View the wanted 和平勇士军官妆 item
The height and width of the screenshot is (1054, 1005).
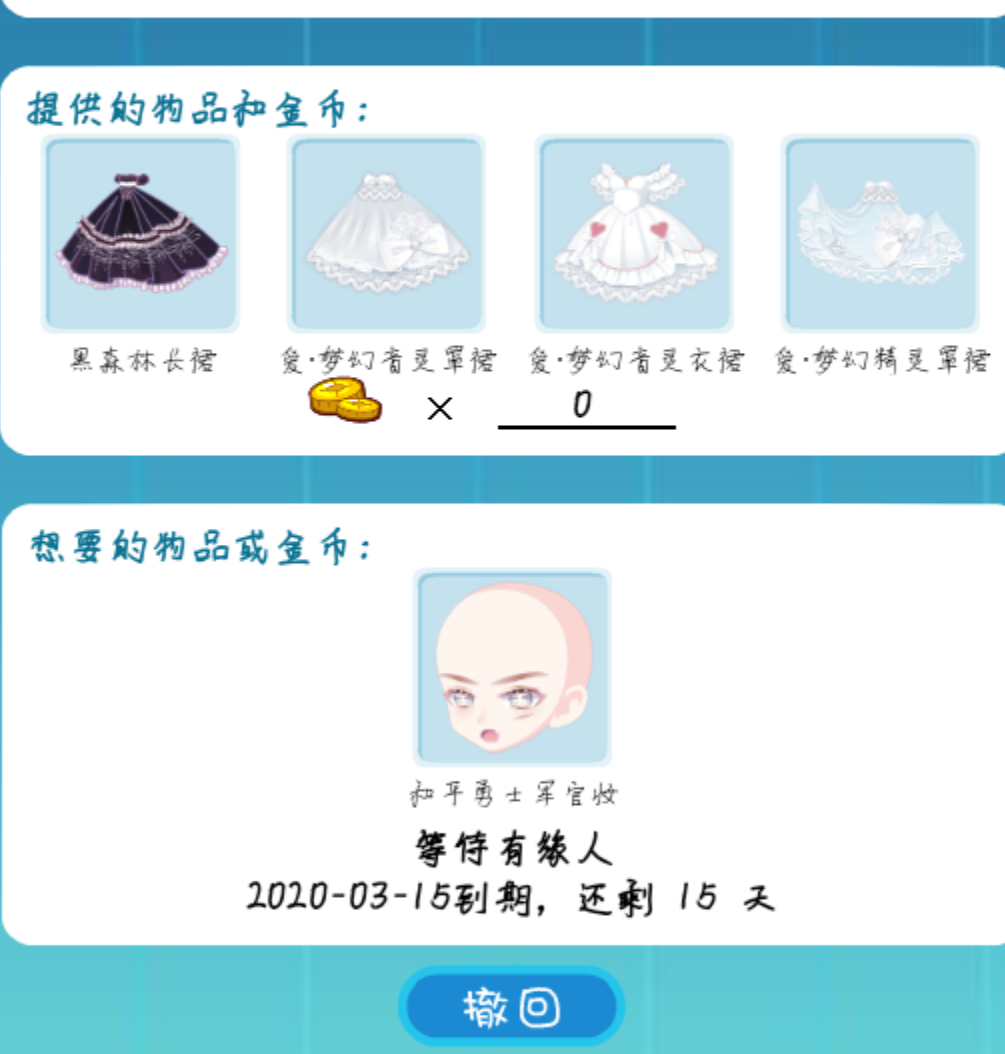pyautogui.click(x=512, y=668)
